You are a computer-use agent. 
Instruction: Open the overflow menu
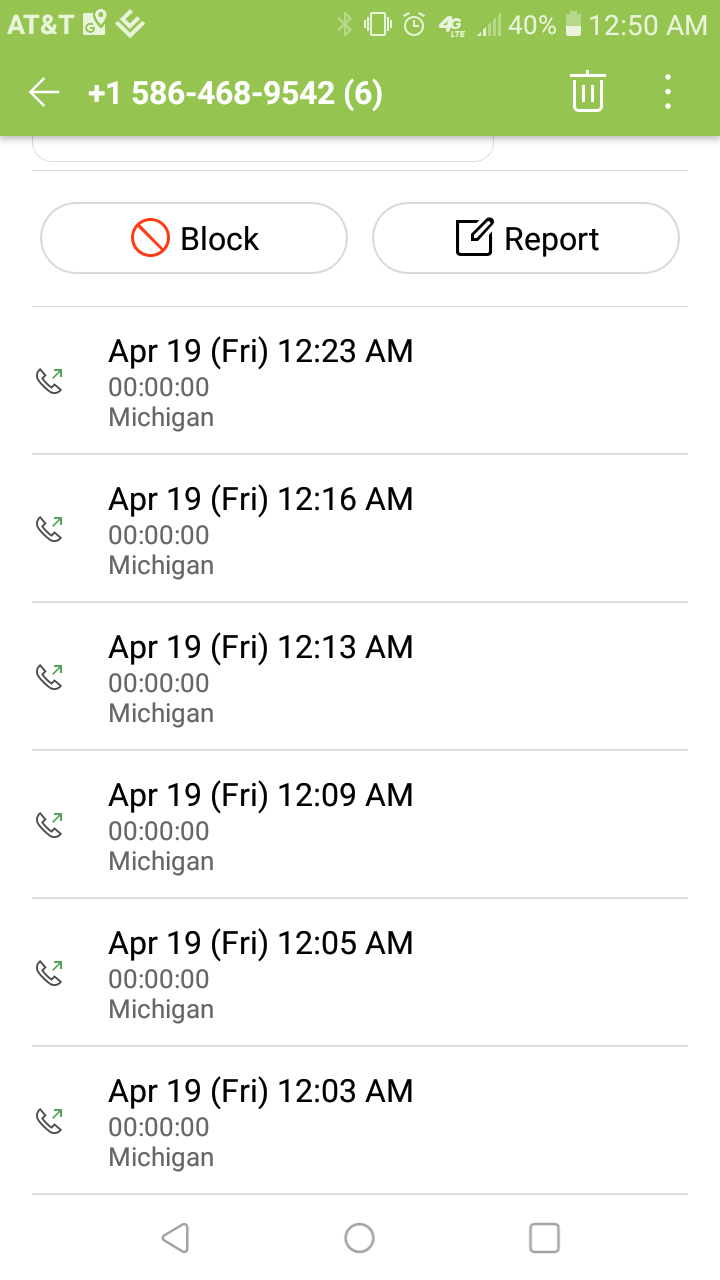click(x=668, y=93)
